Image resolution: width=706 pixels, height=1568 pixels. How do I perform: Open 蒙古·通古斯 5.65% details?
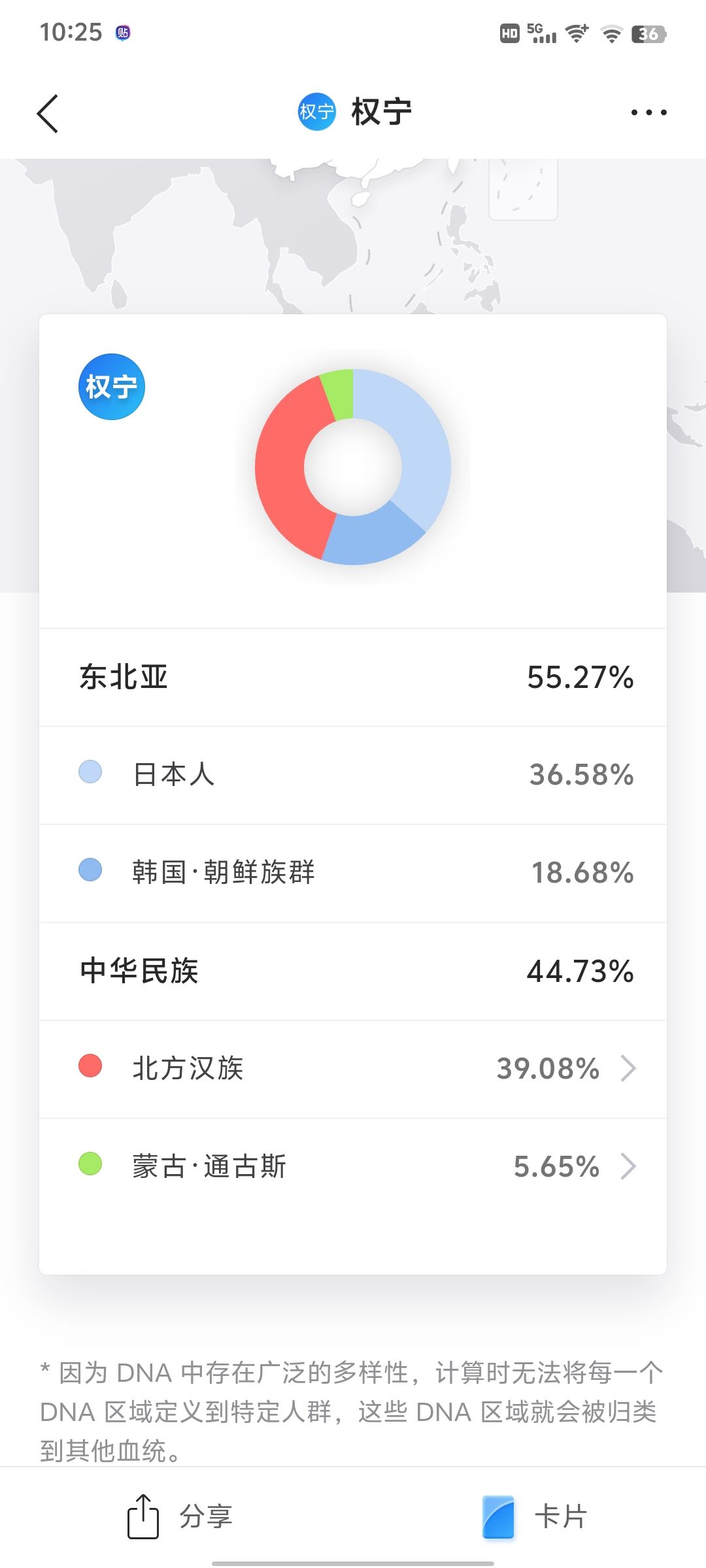(353, 1167)
